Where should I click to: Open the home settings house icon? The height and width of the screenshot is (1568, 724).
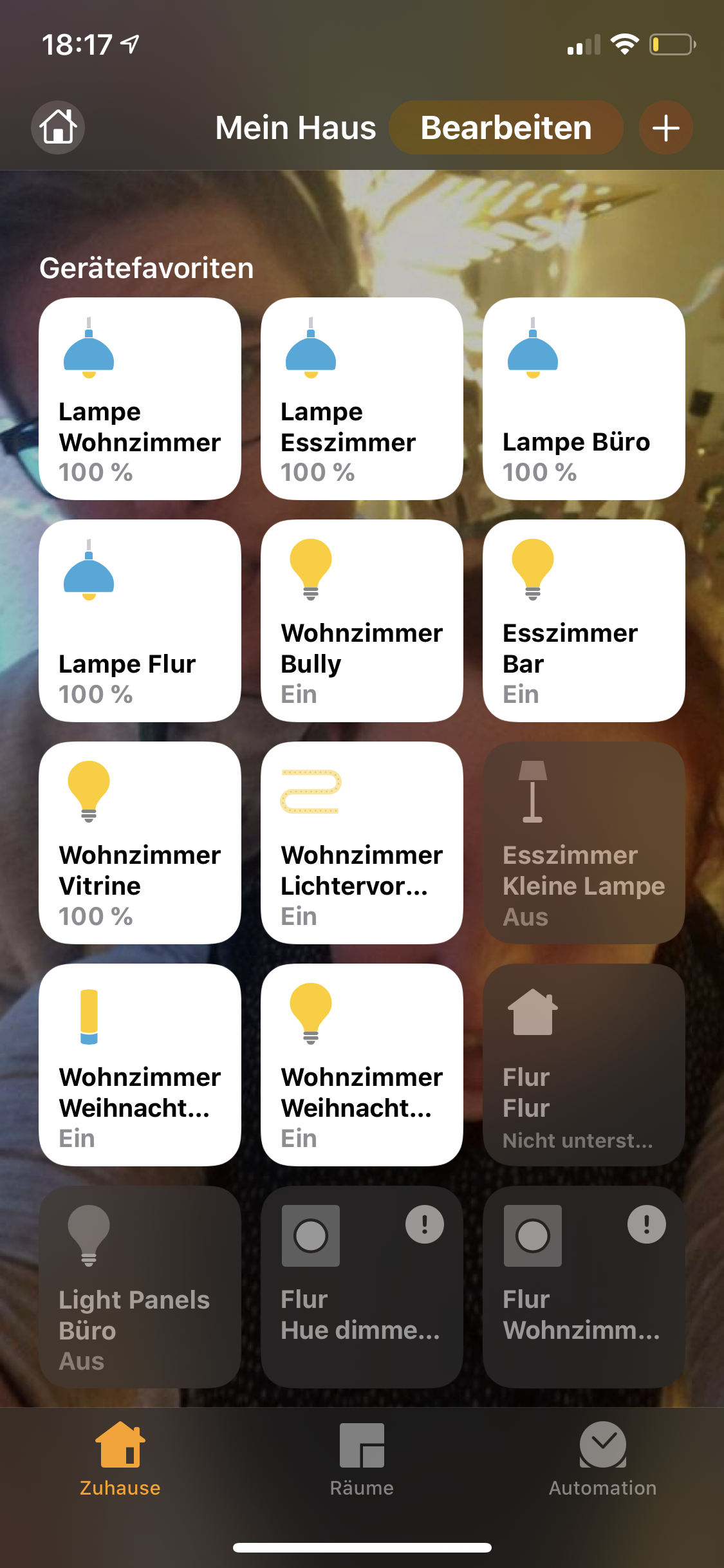pos(58,127)
